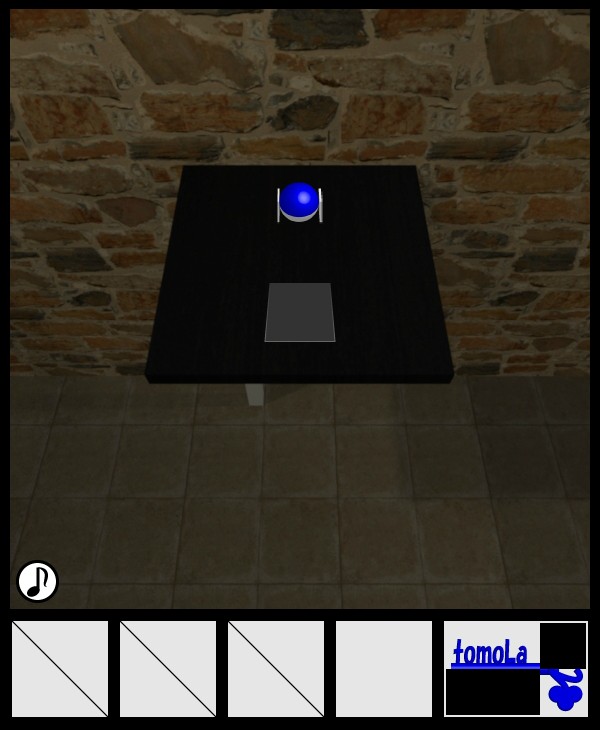
Task: Tap the blue ball on the table
Action: (299, 200)
